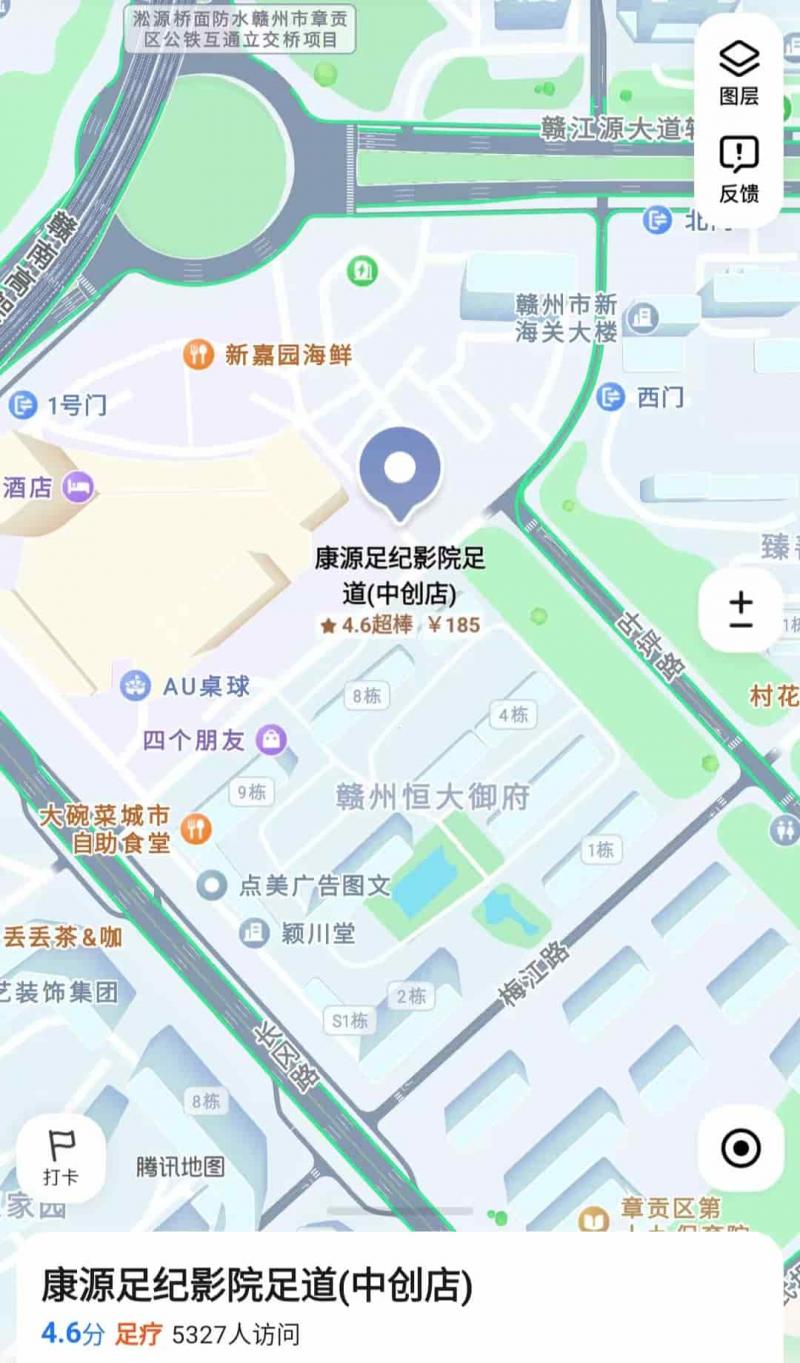Select the 新嘉园海鲜 restaurant marker

pos(199,354)
